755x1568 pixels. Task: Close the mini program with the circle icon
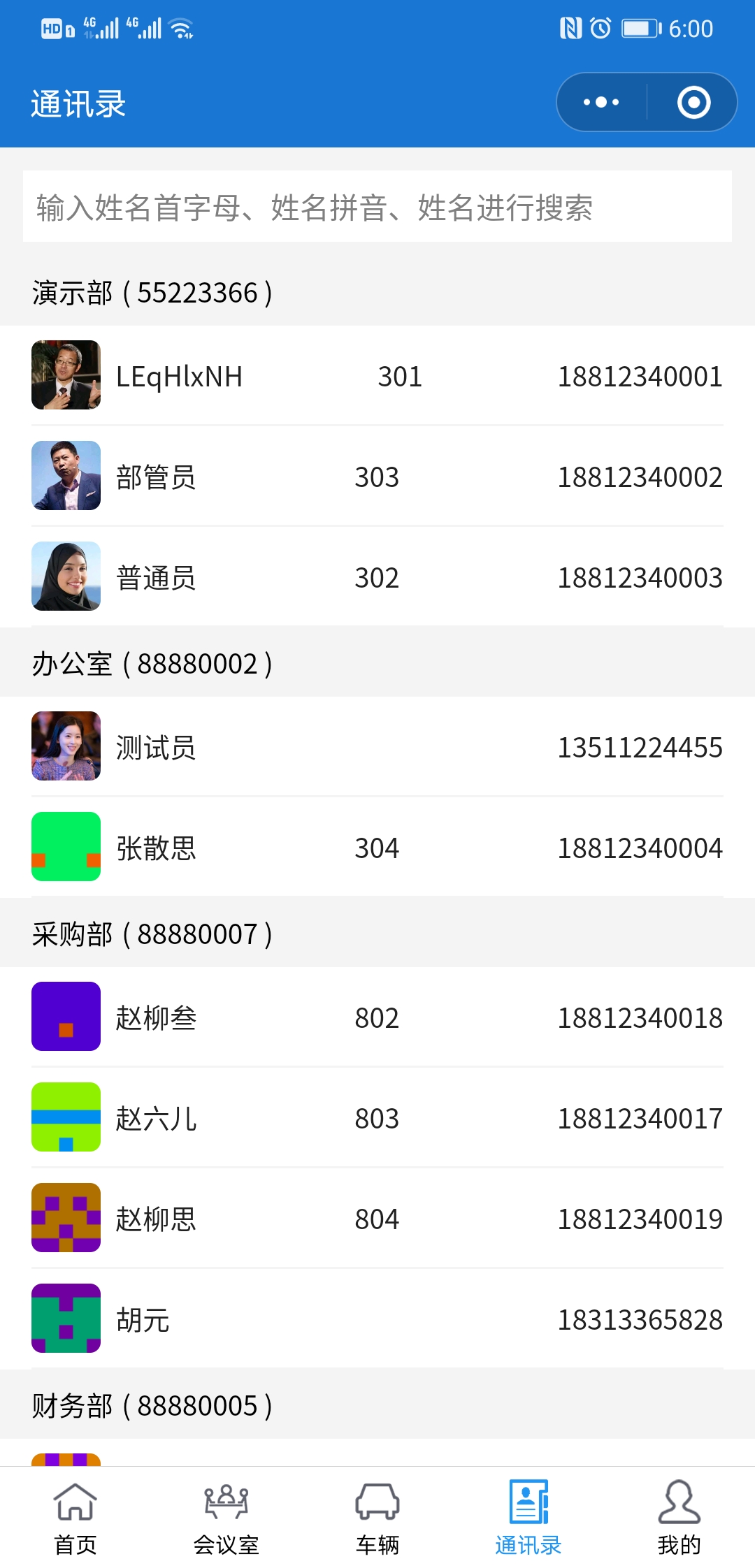(x=693, y=102)
